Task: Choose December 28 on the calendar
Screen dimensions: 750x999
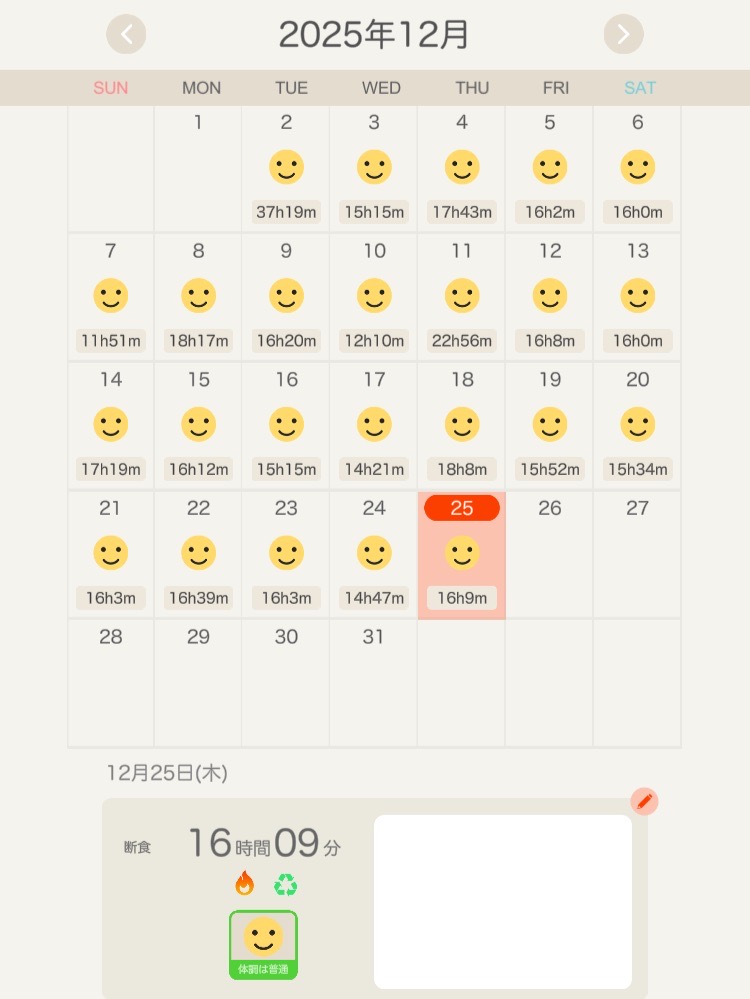Action: [x=111, y=683]
